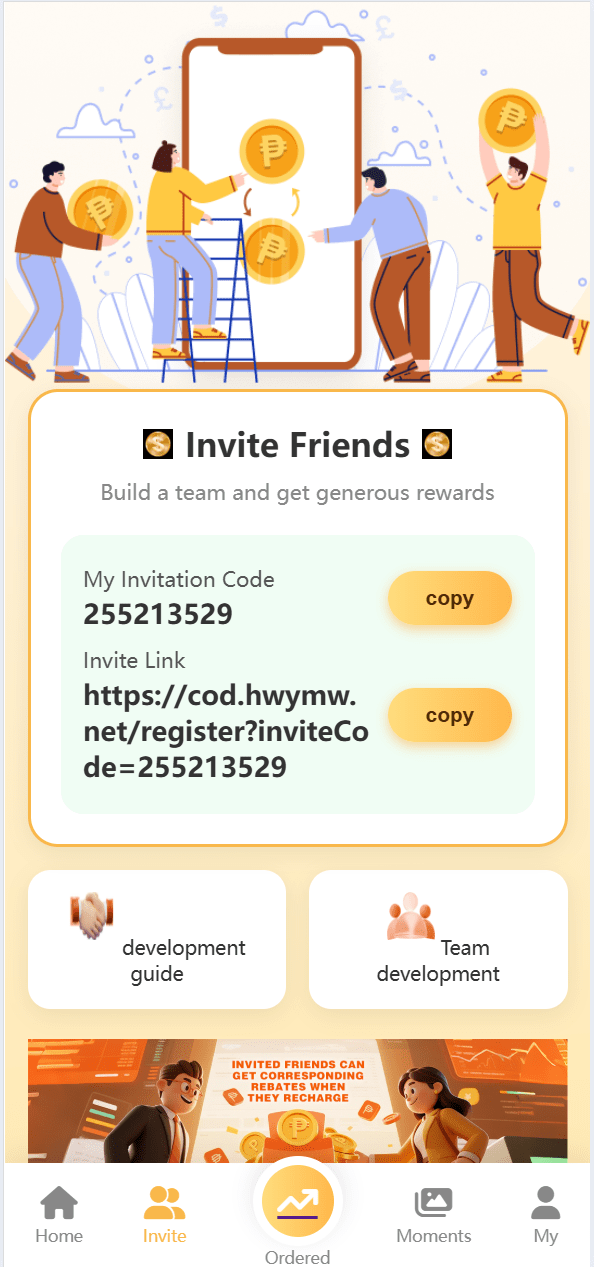Open the invited friends rebates banner

click(x=297, y=1100)
